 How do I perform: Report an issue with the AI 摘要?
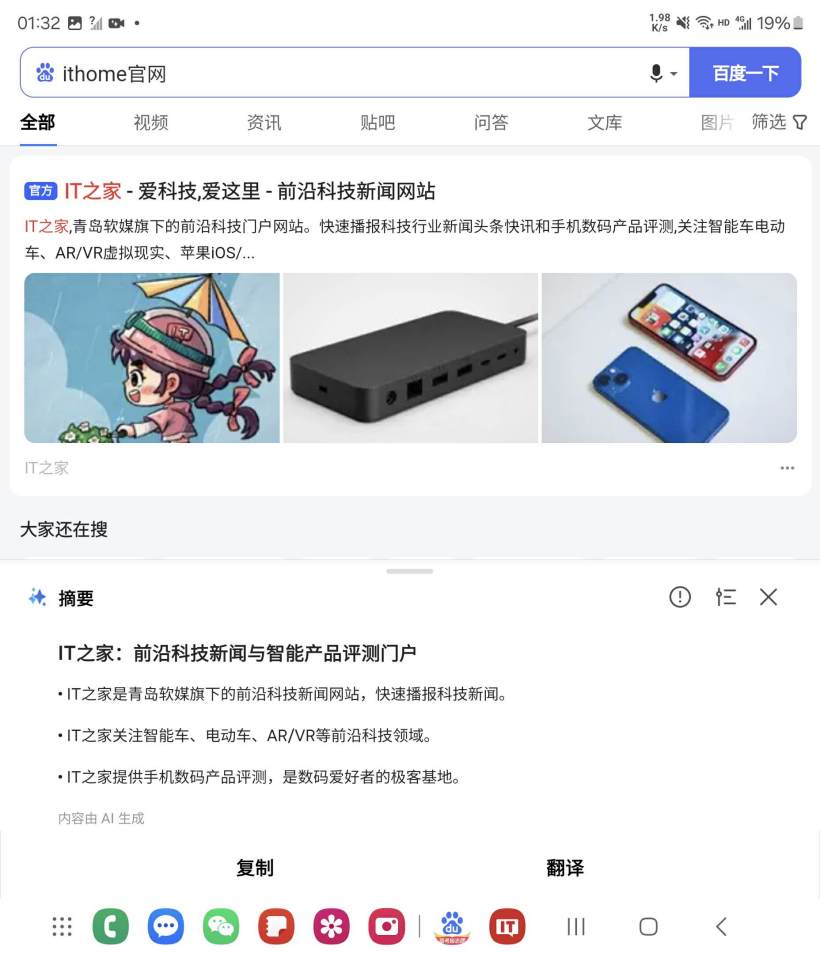coord(680,597)
